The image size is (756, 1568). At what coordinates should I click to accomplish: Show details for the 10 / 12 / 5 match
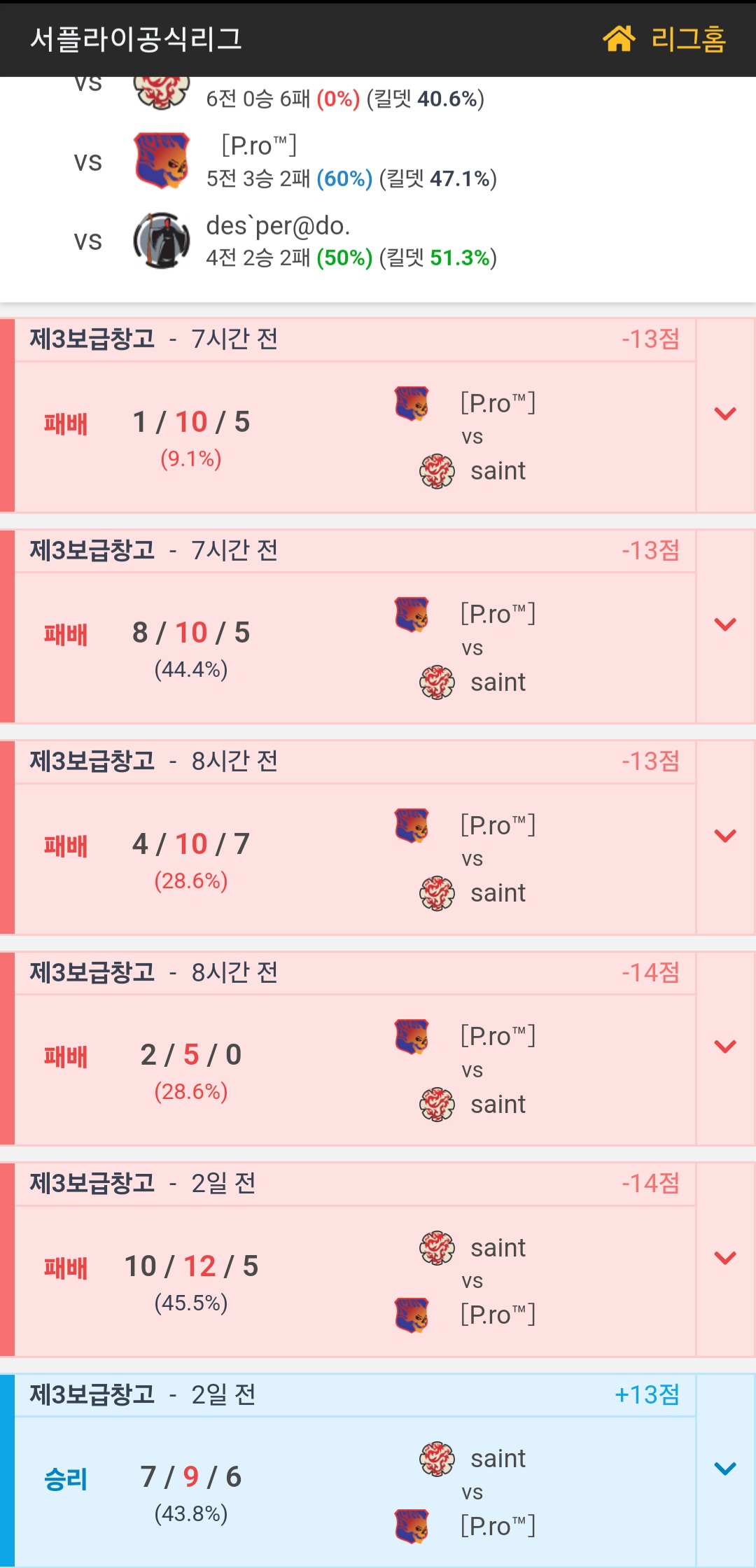point(725,1258)
